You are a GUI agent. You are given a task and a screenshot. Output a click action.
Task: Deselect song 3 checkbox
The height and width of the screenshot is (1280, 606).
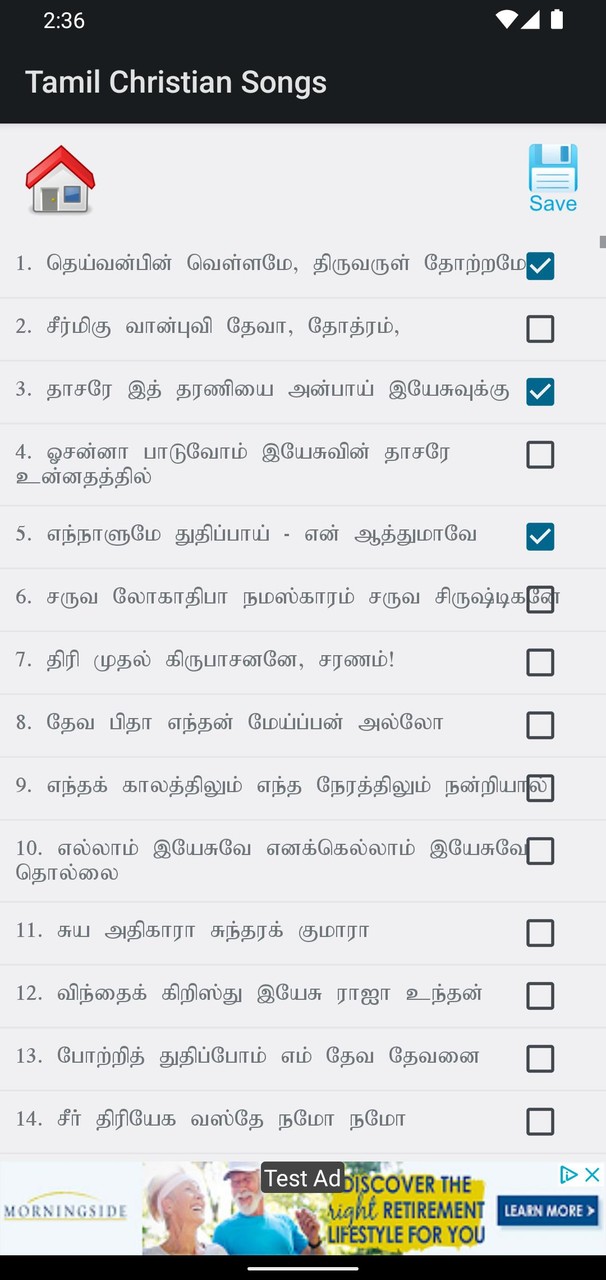coord(540,392)
